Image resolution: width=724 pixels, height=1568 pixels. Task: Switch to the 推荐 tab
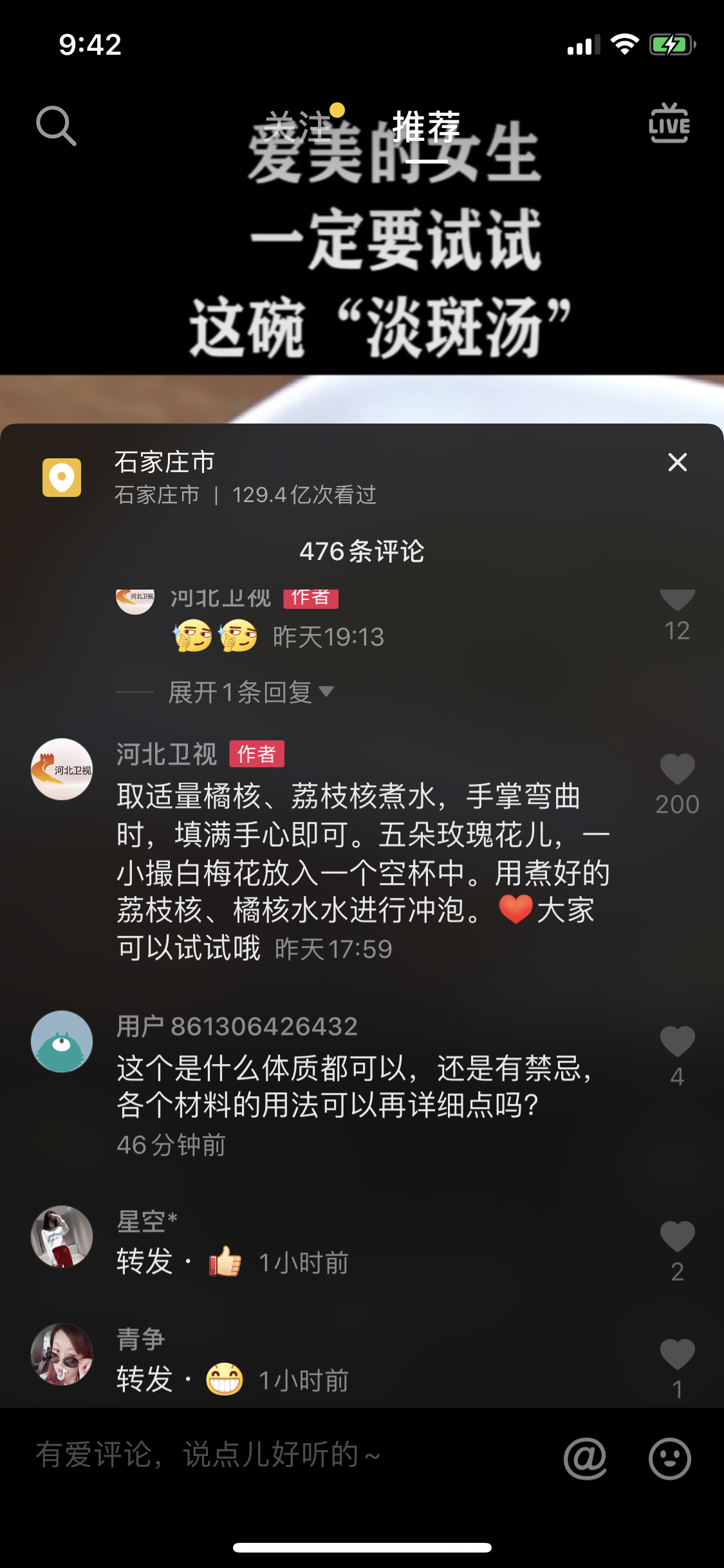[x=426, y=126]
